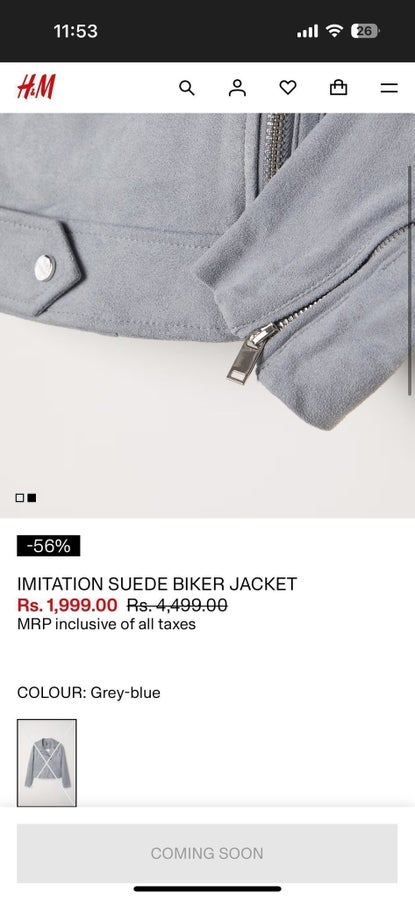The height and width of the screenshot is (900, 415).
Task: Open the favourites heart icon
Action: [x=288, y=87]
